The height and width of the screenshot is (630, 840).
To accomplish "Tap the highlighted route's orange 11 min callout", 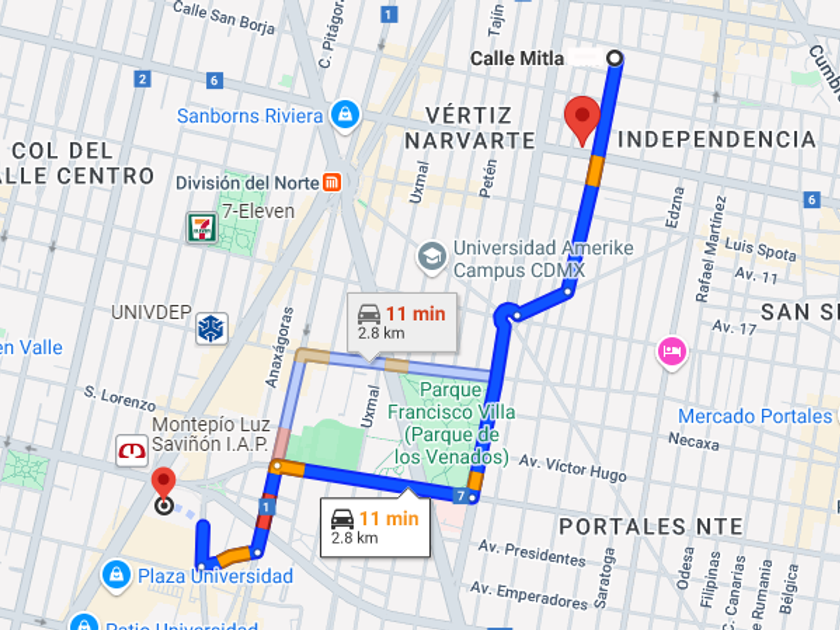I will click(375, 526).
